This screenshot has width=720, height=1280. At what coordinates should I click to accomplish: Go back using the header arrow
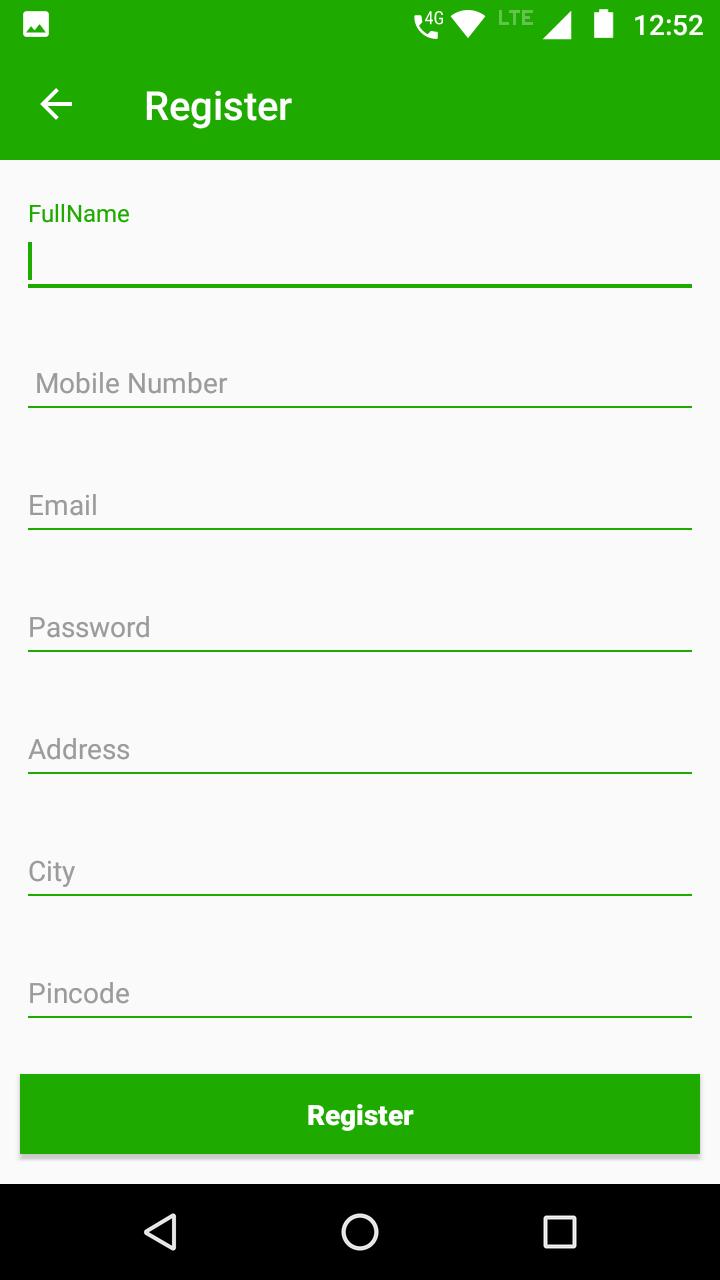[x=56, y=104]
